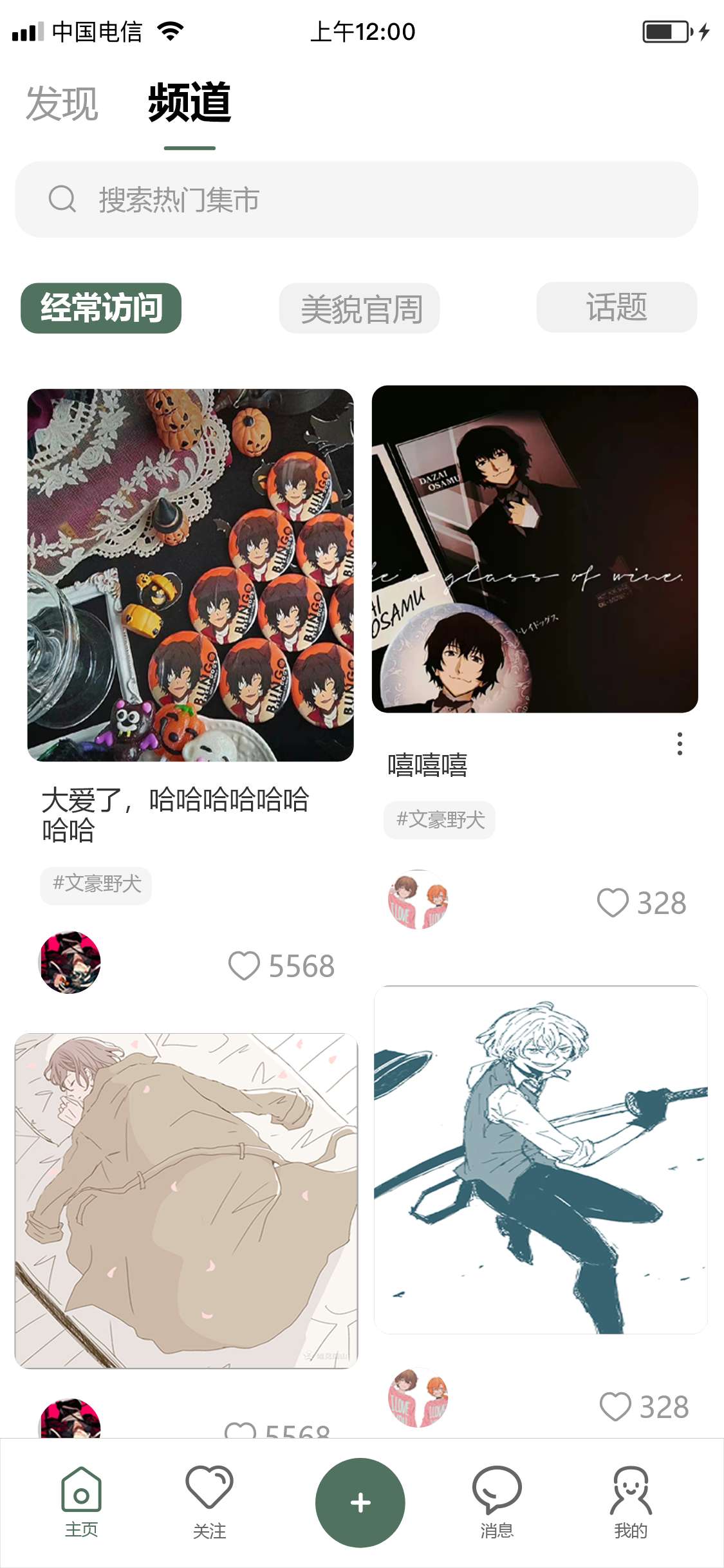Switch to the 发现 tab
Image resolution: width=724 pixels, height=1568 pixels.
coord(62,103)
